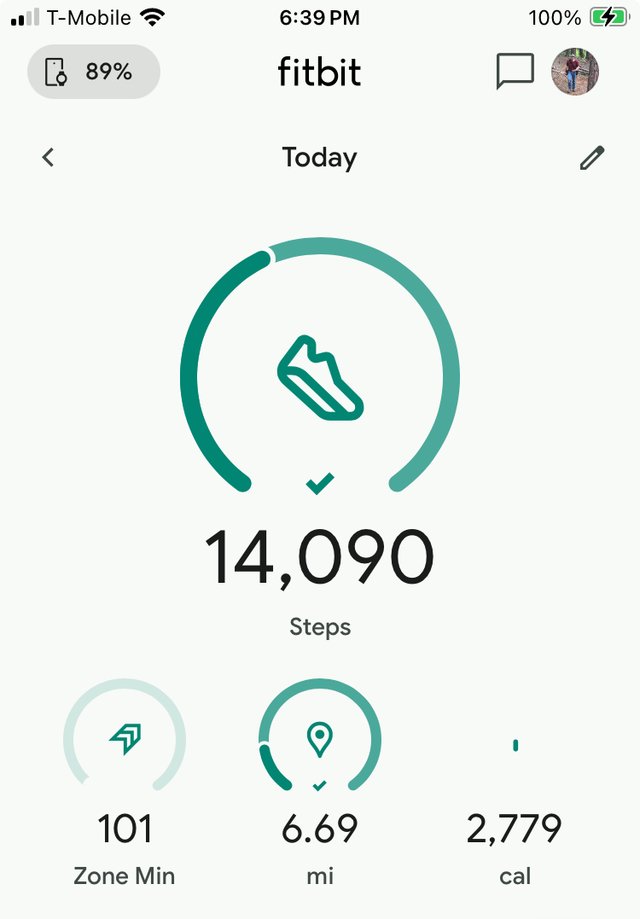
Task: Open the profile picture avatar
Action: (x=576, y=72)
